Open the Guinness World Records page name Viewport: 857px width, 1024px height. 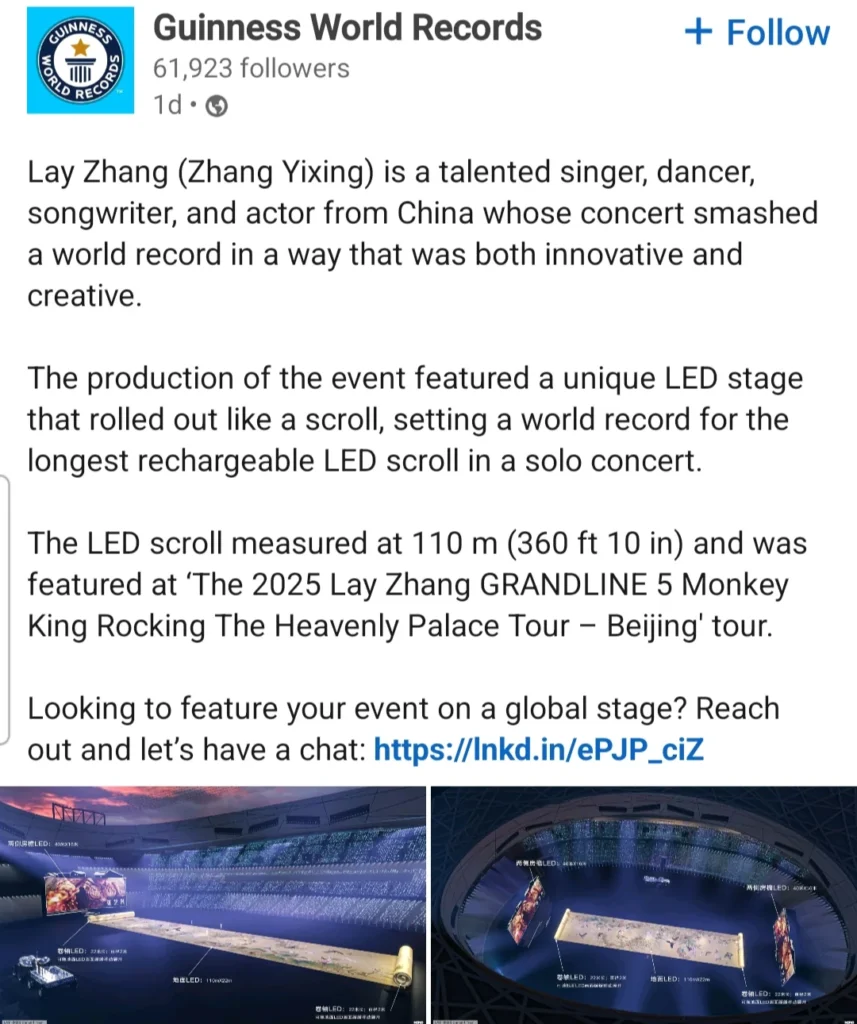[x=347, y=27]
